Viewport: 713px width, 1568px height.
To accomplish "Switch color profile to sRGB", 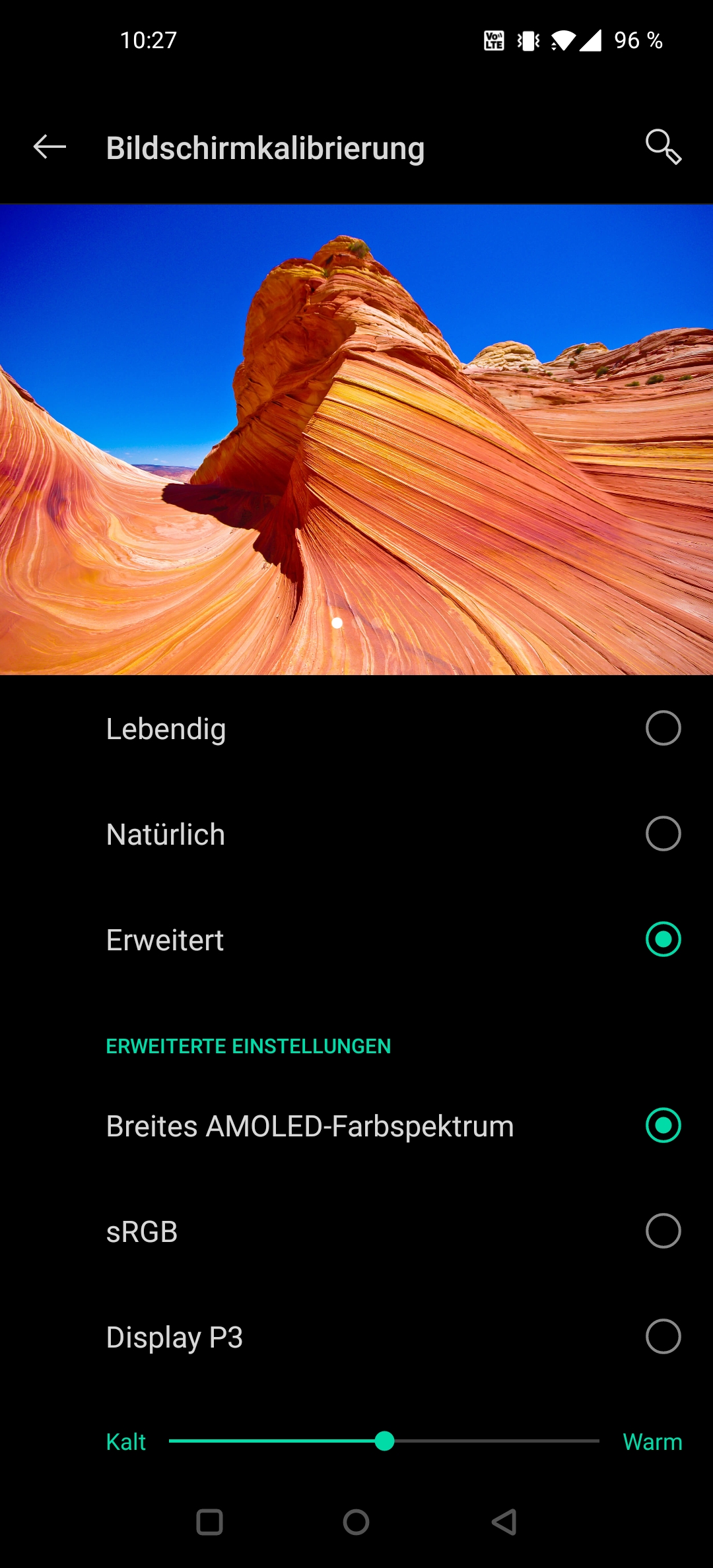I will pos(356,1231).
